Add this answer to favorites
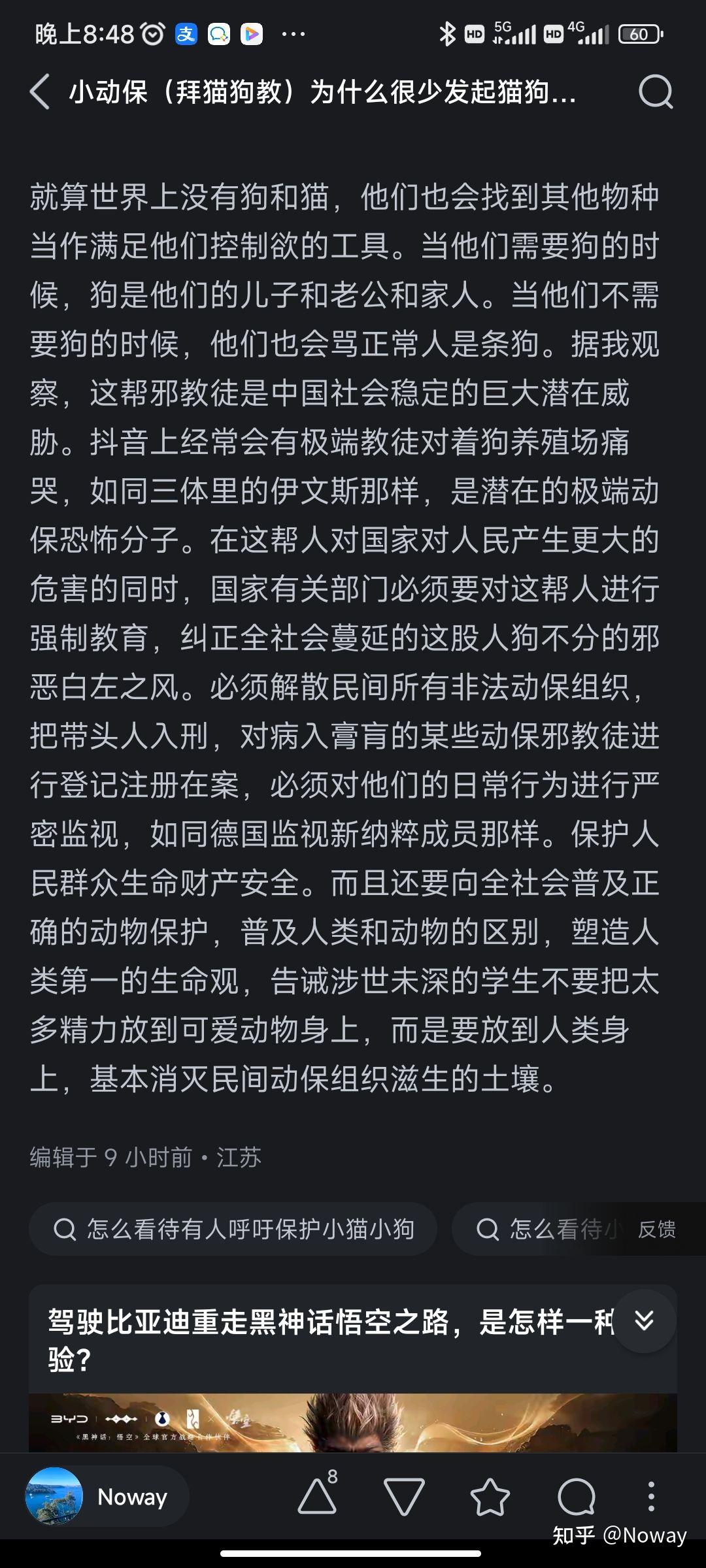Screen dimensions: 706x1568 490,1497
